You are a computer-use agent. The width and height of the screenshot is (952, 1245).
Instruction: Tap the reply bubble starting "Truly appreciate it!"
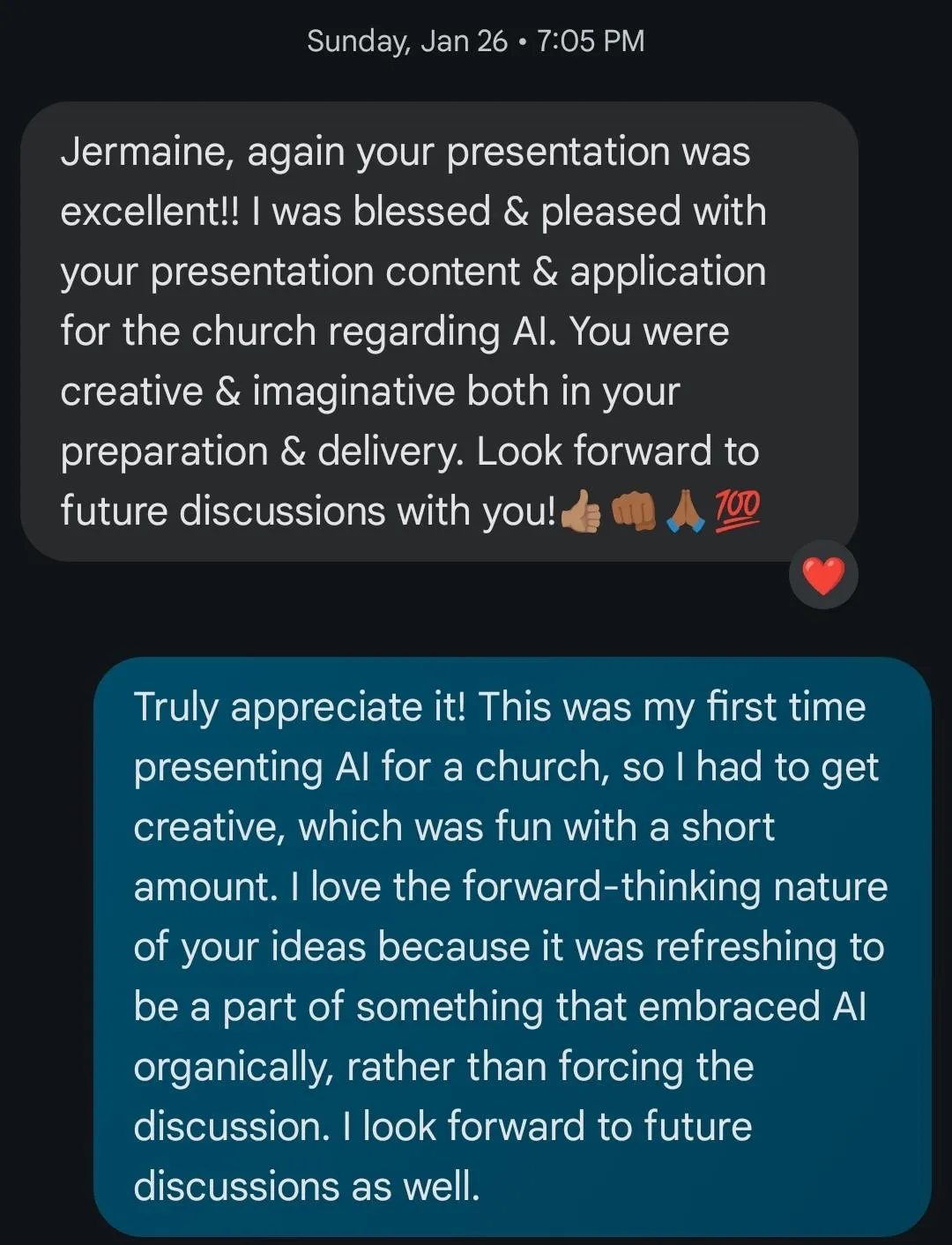511,946
